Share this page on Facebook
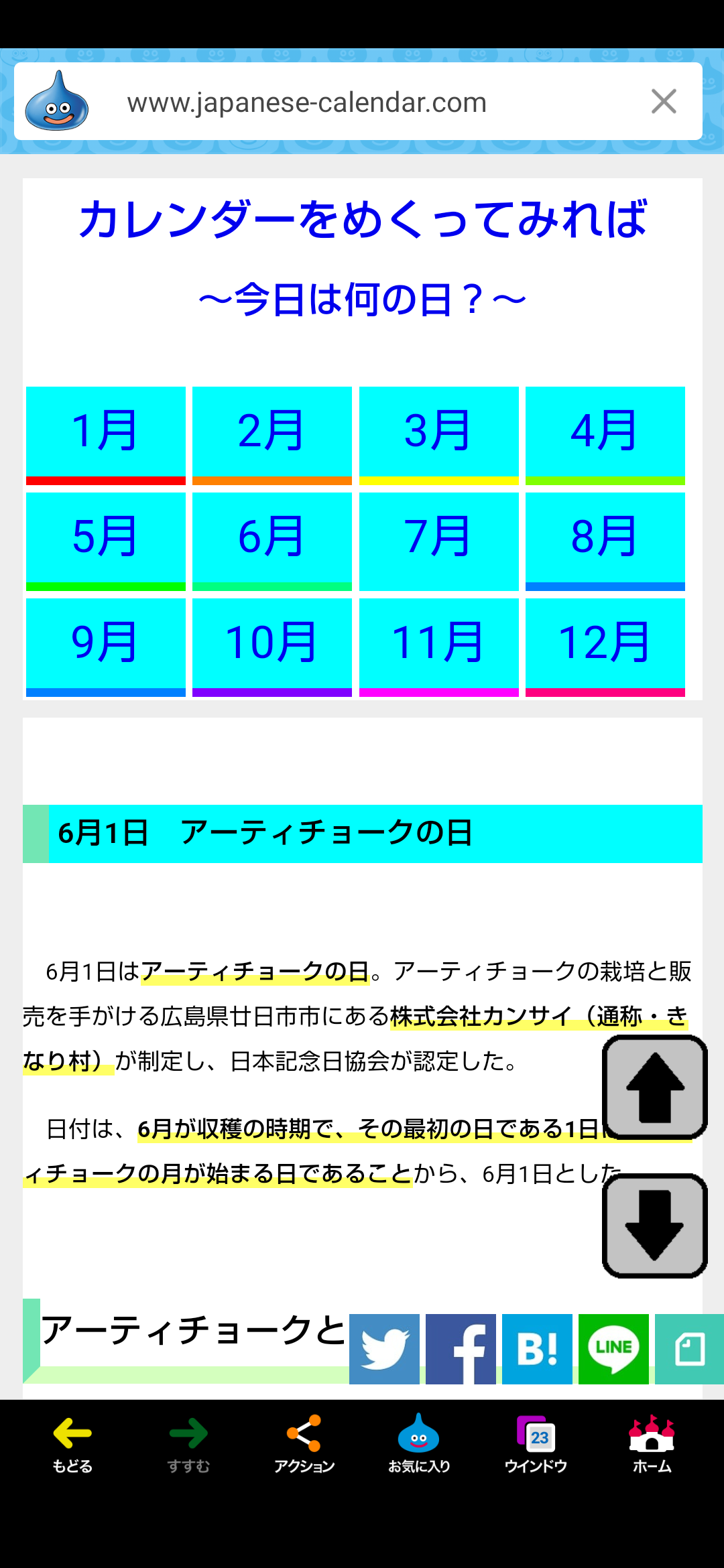This screenshot has height=1568, width=724. tap(461, 1349)
